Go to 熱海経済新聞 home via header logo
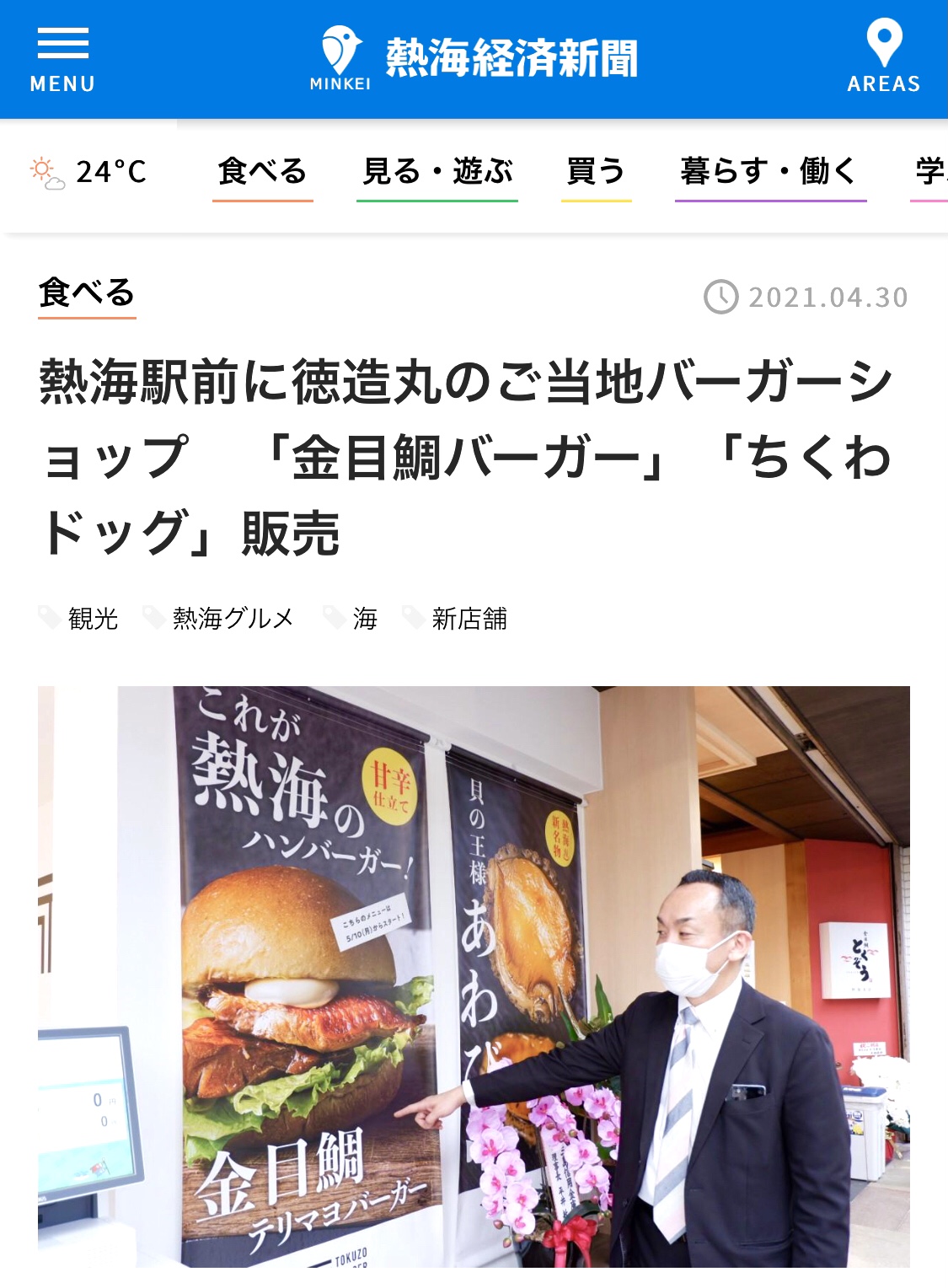The height and width of the screenshot is (1288, 948). tap(474, 58)
